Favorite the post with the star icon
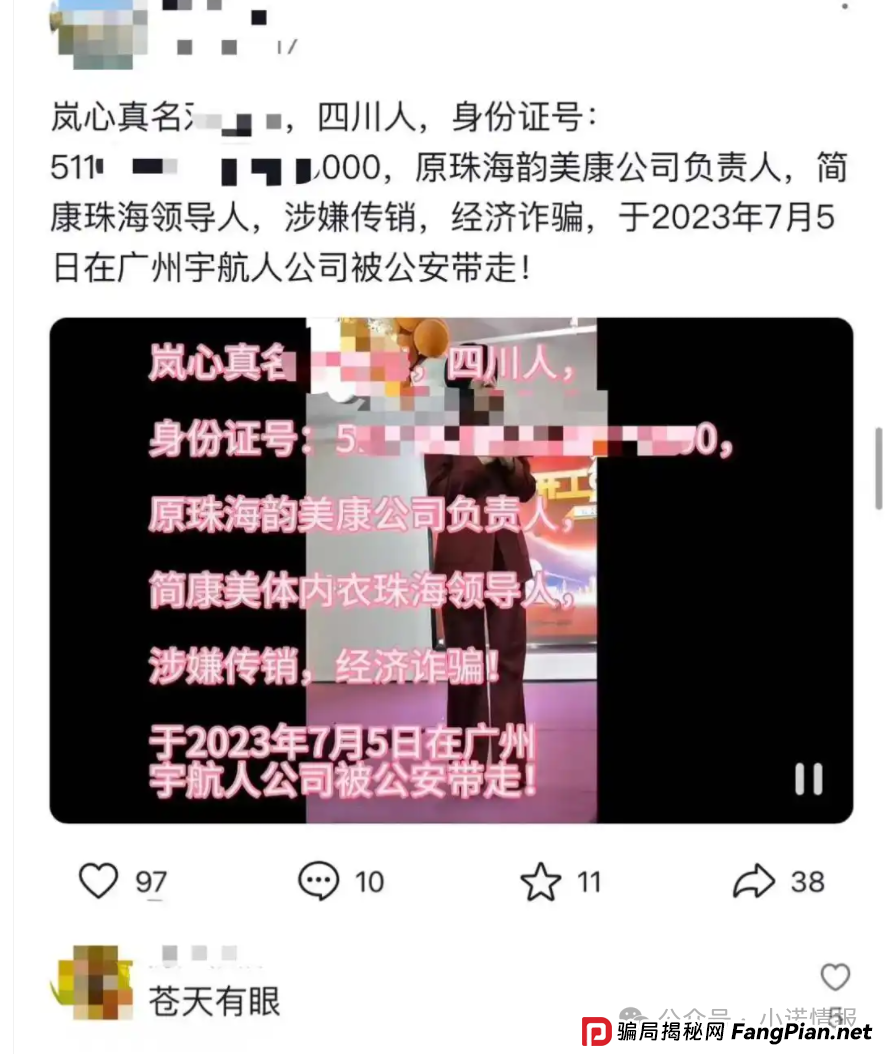Image resolution: width=885 pixels, height=1054 pixels. point(543,881)
